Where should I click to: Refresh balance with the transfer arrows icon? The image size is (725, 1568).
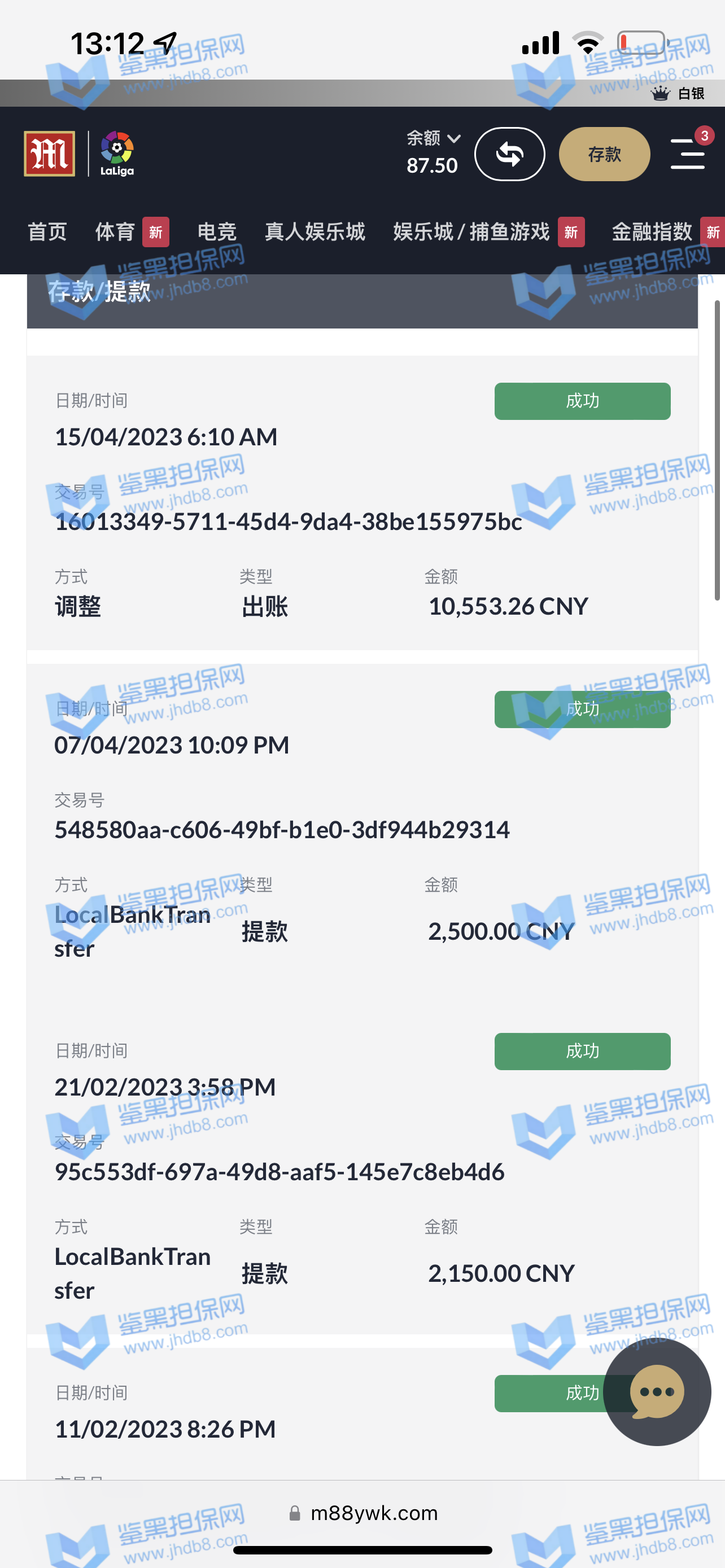coord(509,154)
